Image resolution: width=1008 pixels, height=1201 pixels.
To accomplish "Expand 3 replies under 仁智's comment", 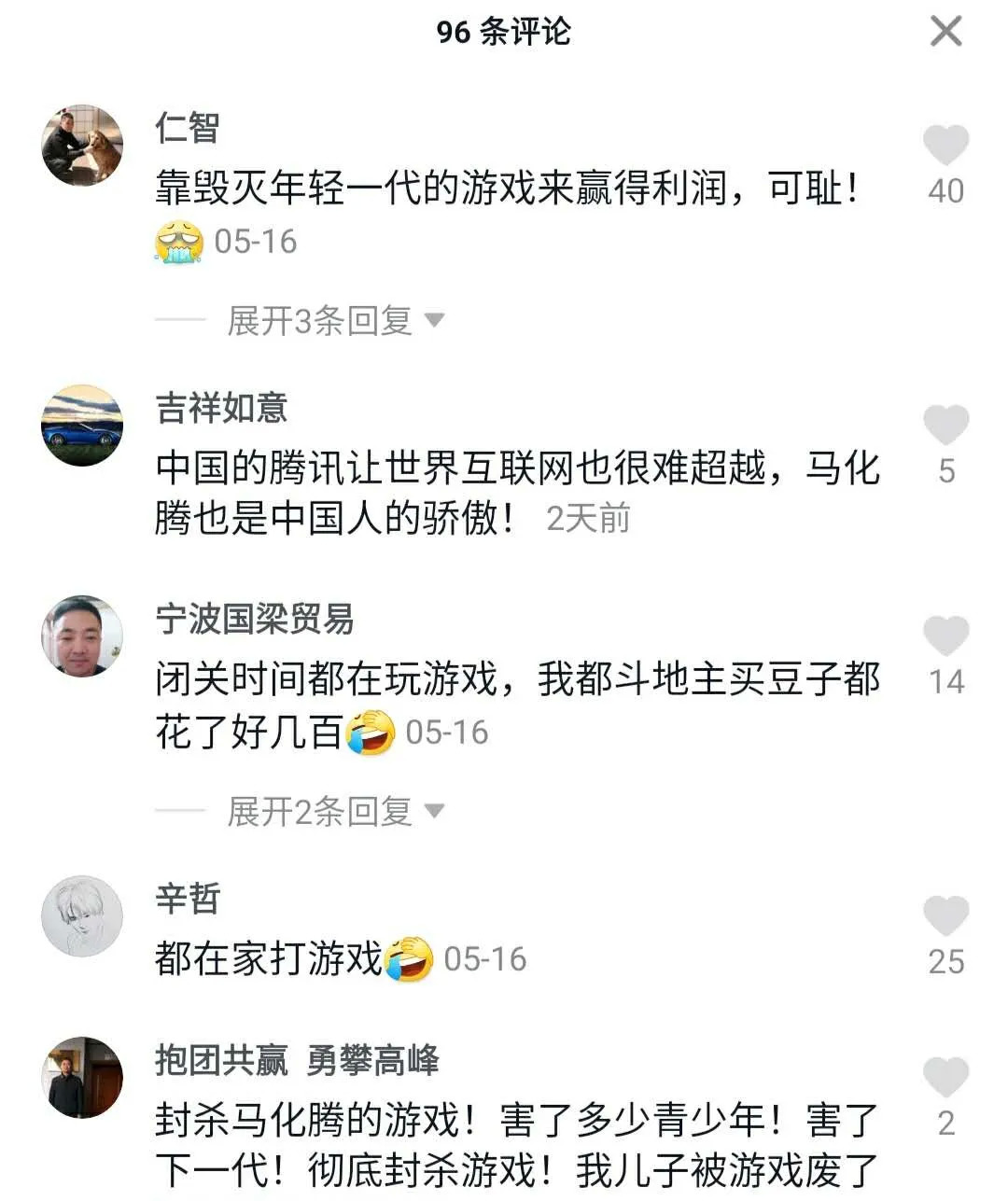I will (334, 321).
